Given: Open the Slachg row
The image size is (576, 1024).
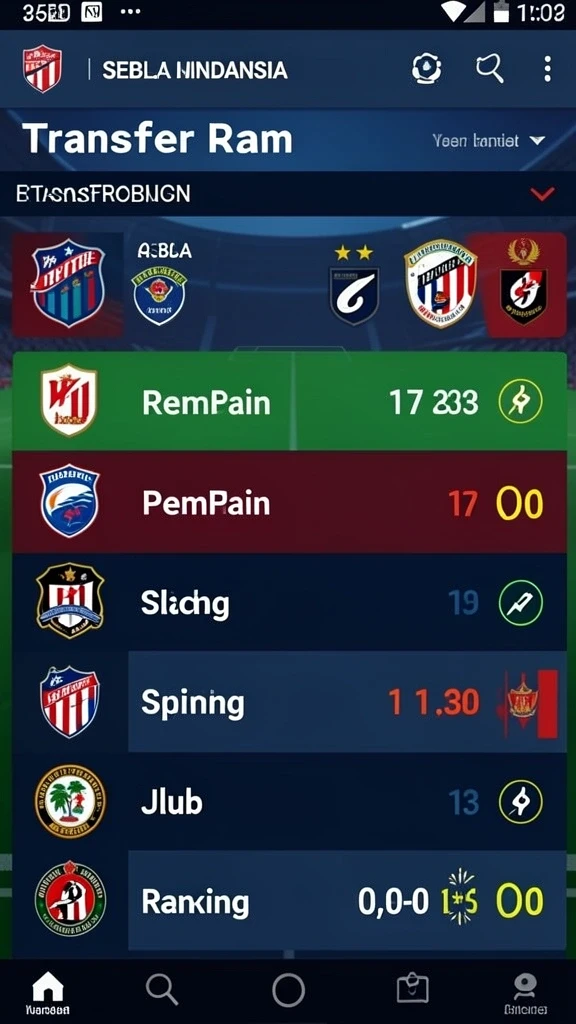Looking at the screenshot, I should click(x=289, y=602).
